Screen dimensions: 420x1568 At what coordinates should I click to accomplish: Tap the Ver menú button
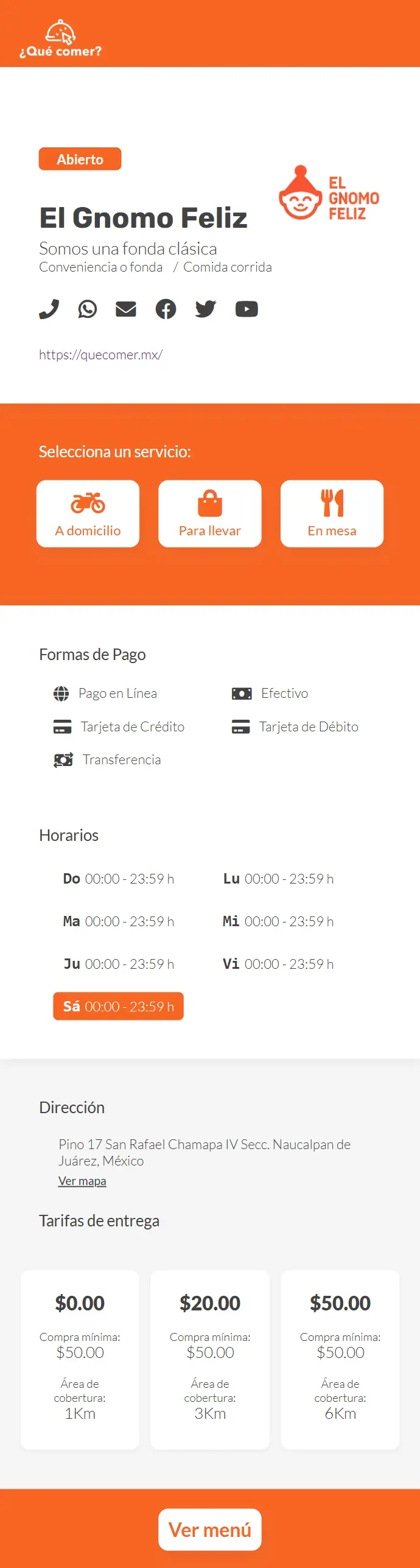point(210,1529)
